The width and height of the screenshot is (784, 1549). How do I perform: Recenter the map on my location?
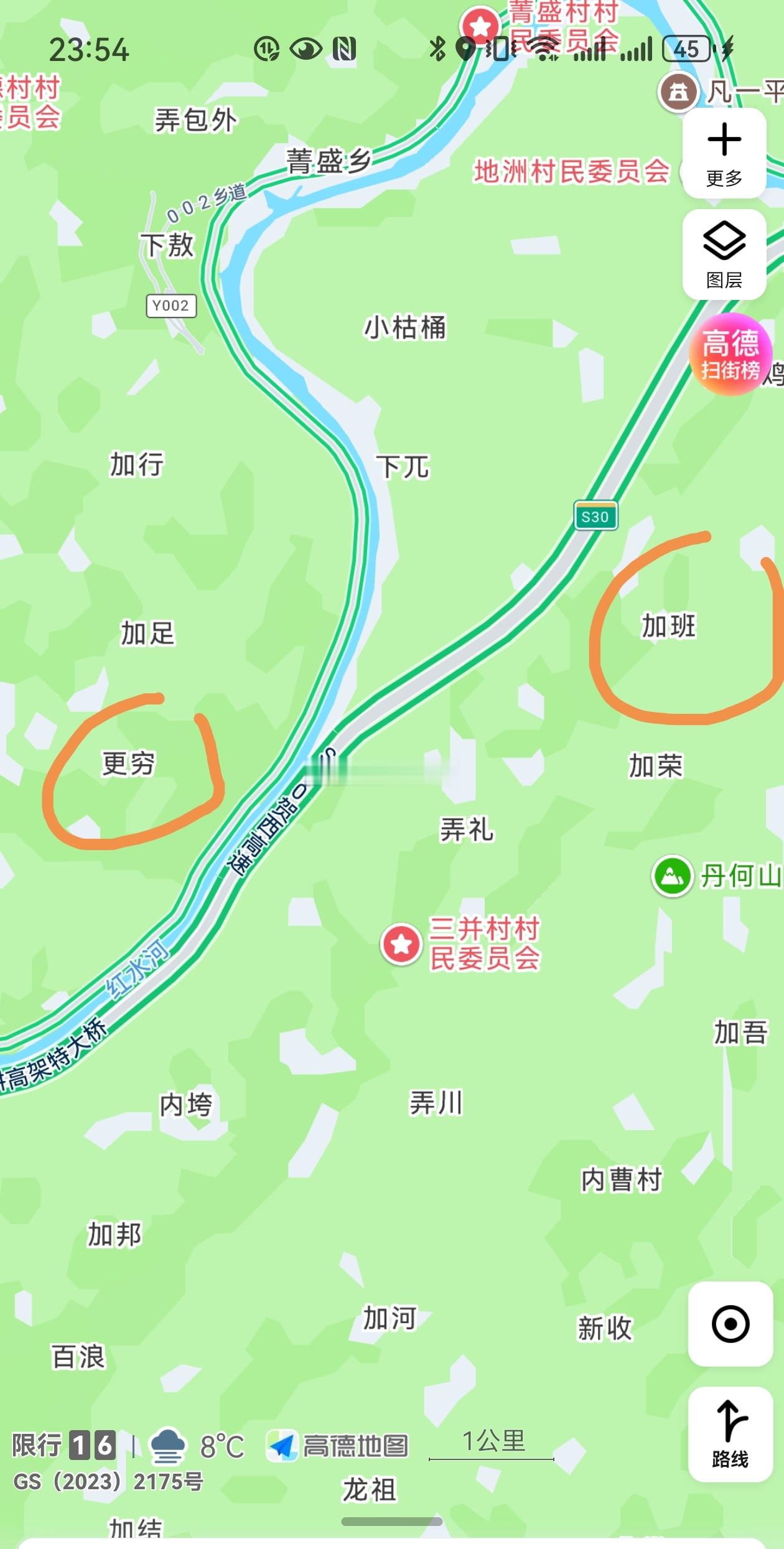[x=730, y=1324]
